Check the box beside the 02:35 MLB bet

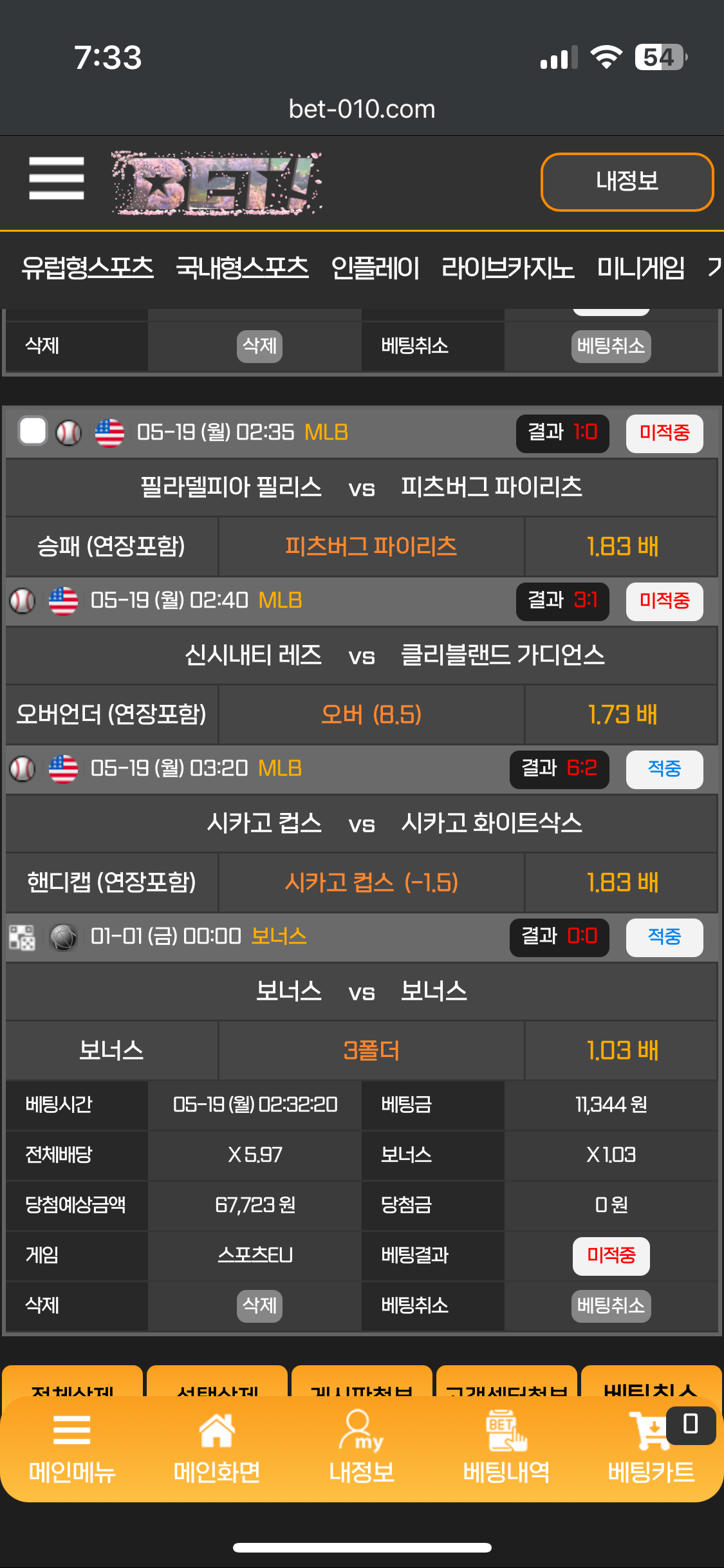33,432
